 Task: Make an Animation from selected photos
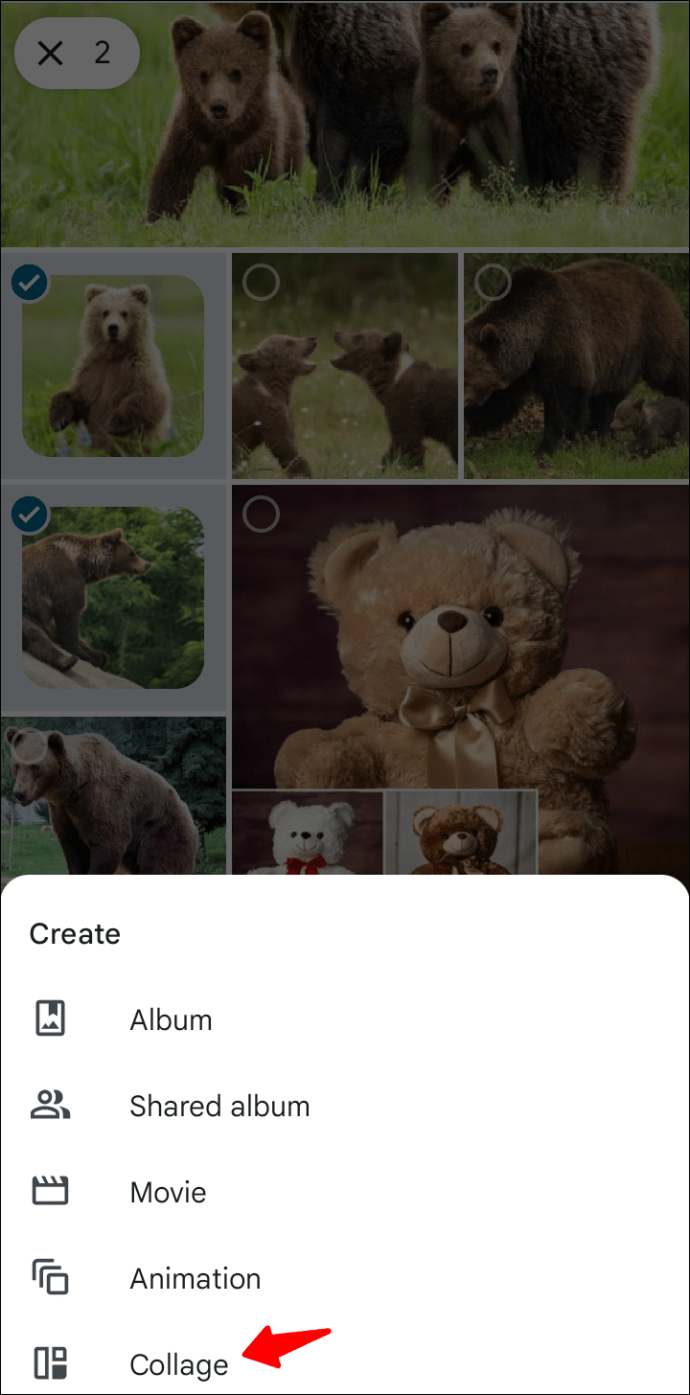tap(195, 1278)
